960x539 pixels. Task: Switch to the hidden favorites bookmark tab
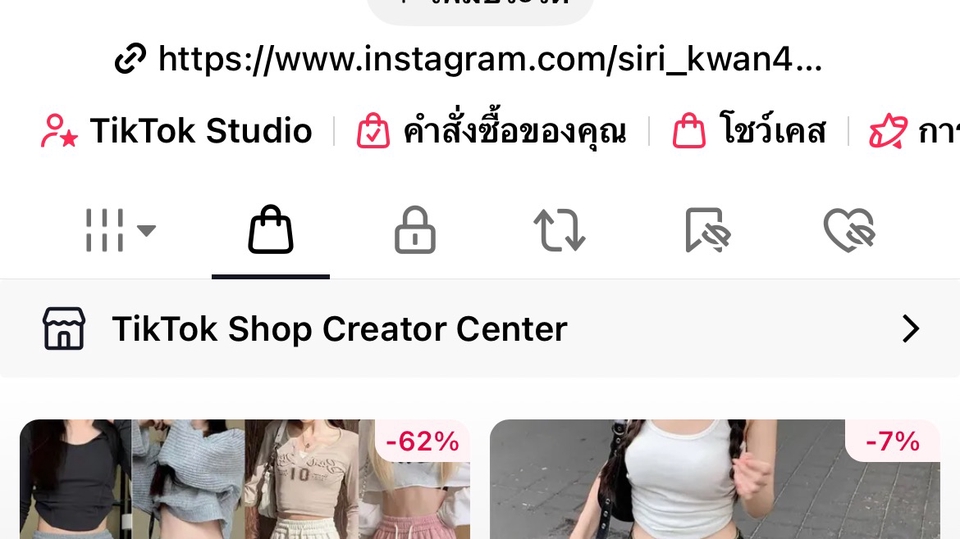tap(707, 231)
